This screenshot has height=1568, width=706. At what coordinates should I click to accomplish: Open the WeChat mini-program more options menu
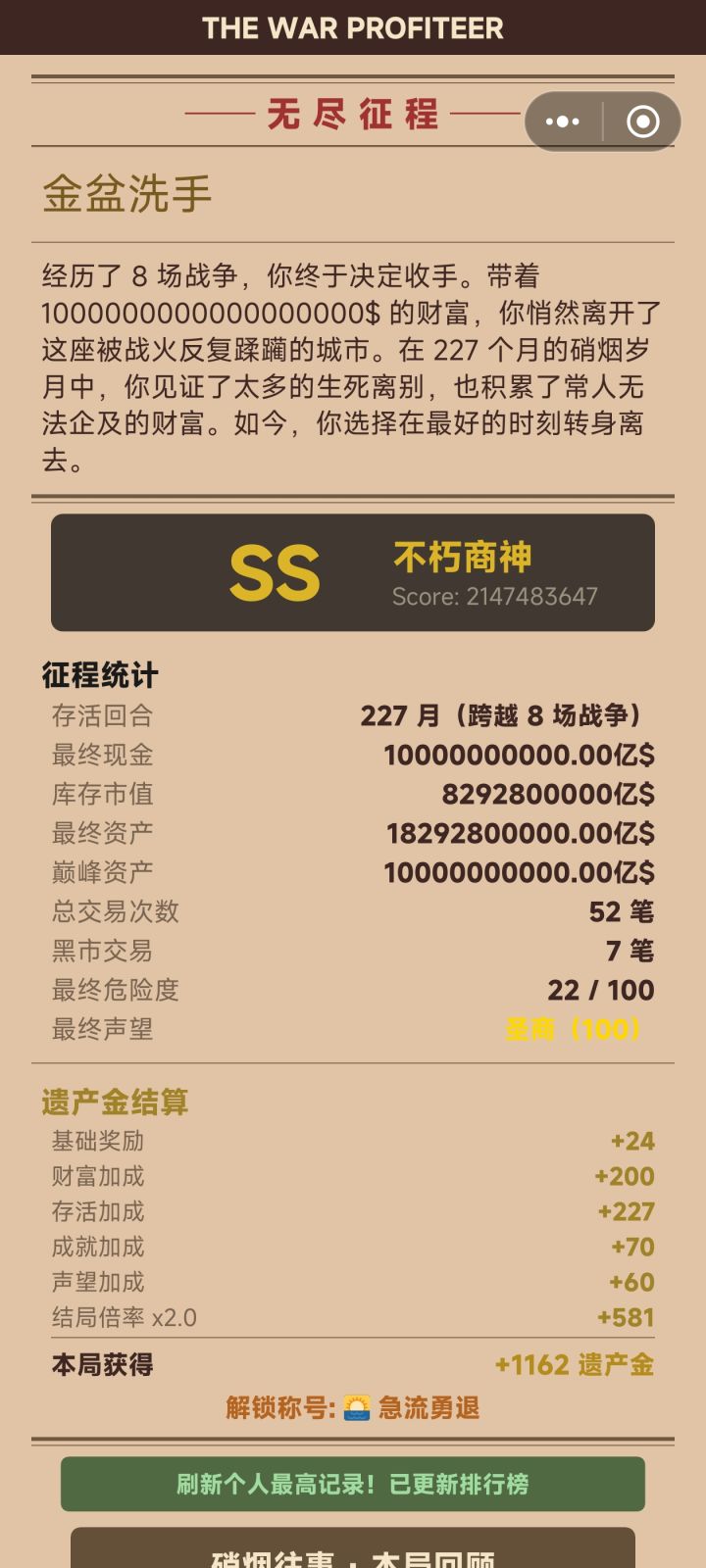[562, 122]
